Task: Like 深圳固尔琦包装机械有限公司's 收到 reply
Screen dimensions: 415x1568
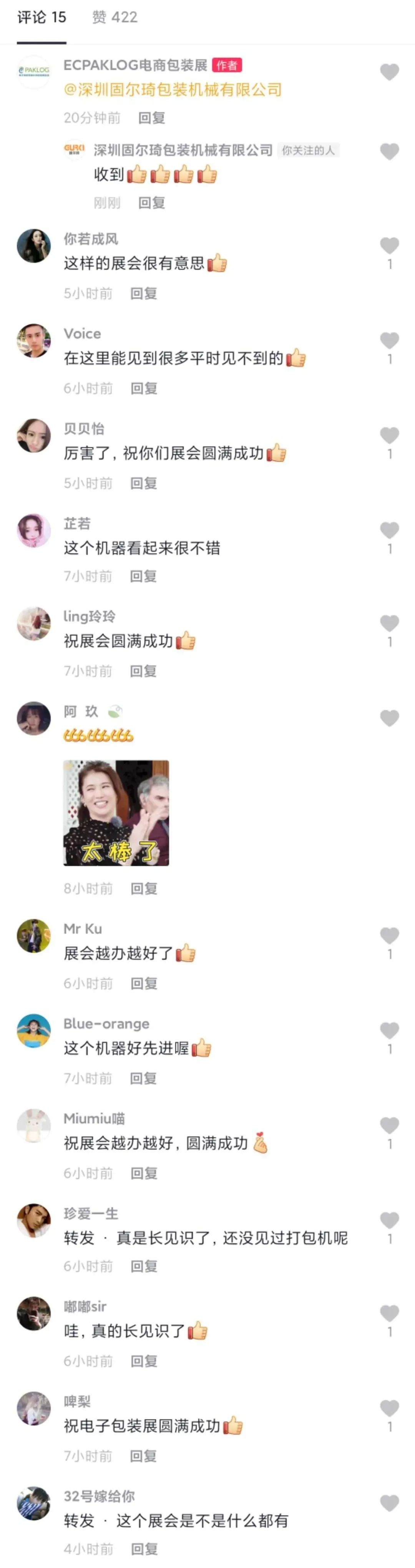Action: pyautogui.click(x=389, y=151)
